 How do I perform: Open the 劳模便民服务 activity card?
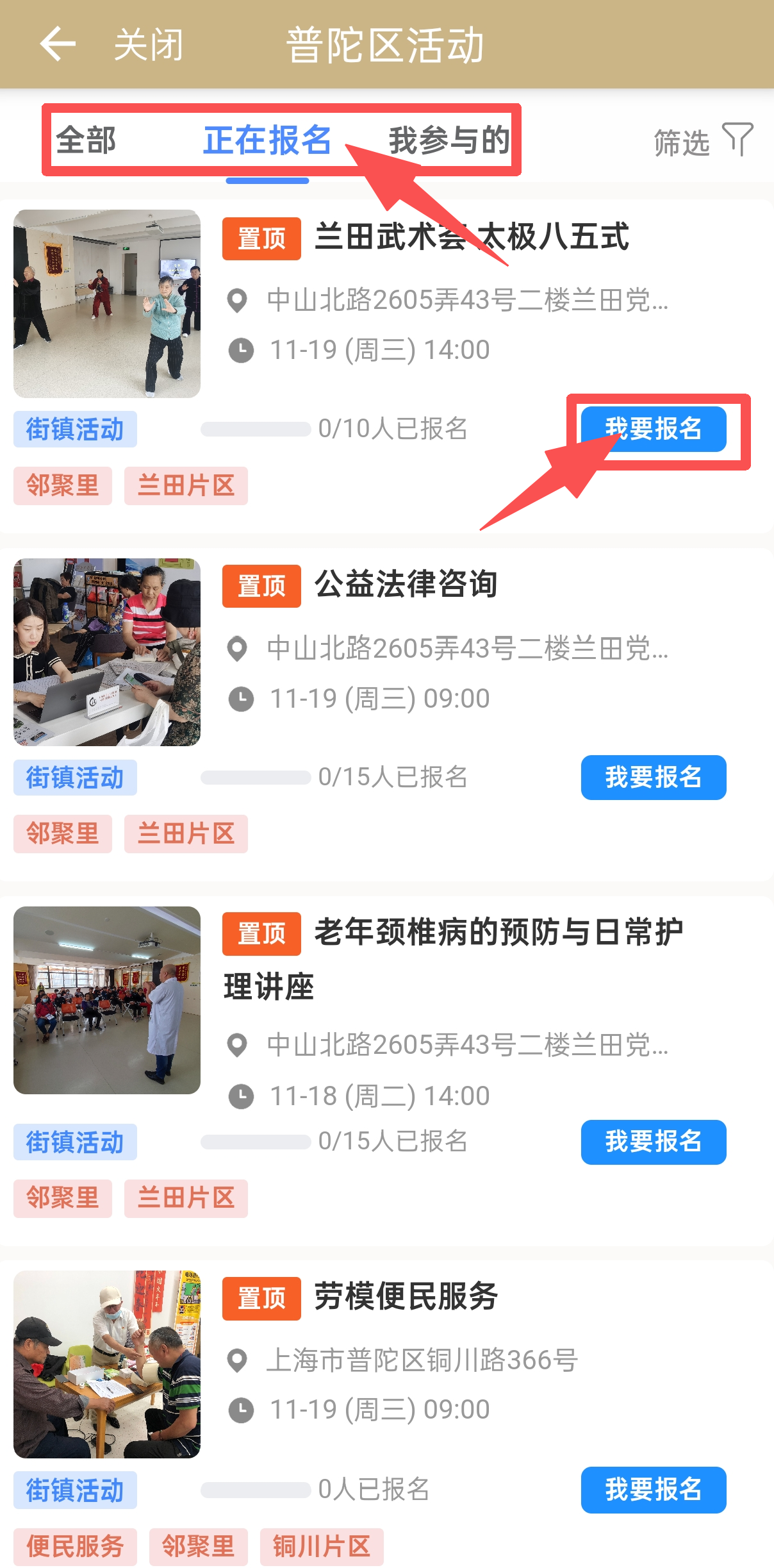click(x=406, y=1297)
